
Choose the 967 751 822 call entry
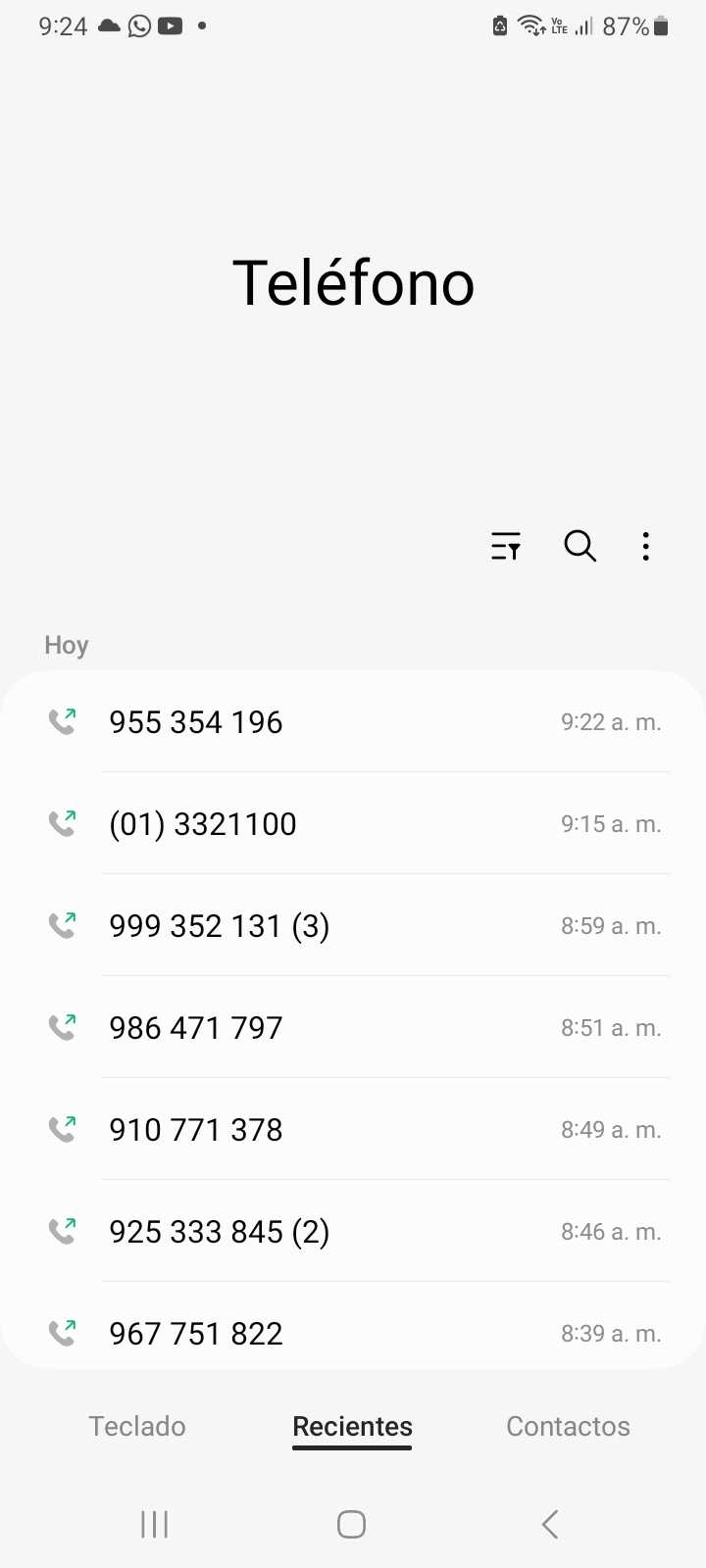click(x=353, y=1333)
